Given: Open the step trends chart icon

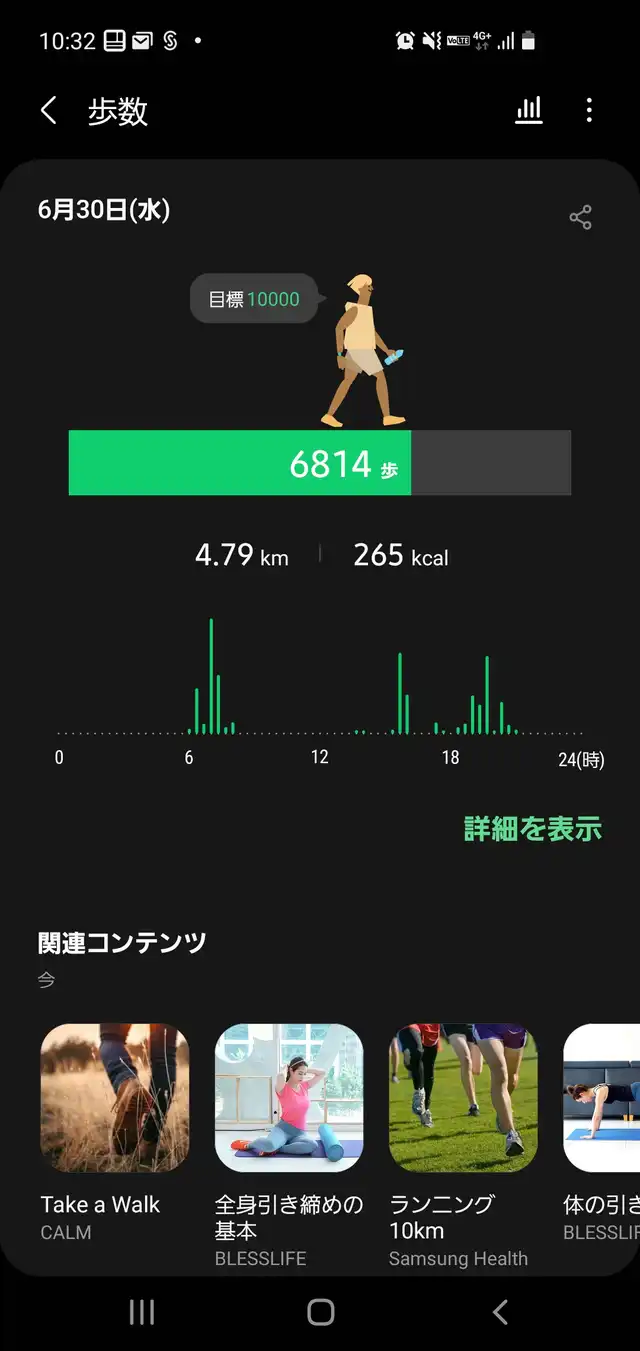Looking at the screenshot, I should pyautogui.click(x=529, y=110).
